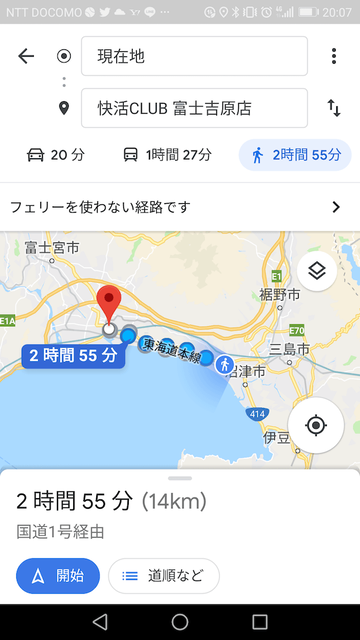The height and width of the screenshot is (640, 360).
Task: Edit the 快活CLUB 富士吉原店 destination field
Action: tap(194, 108)
